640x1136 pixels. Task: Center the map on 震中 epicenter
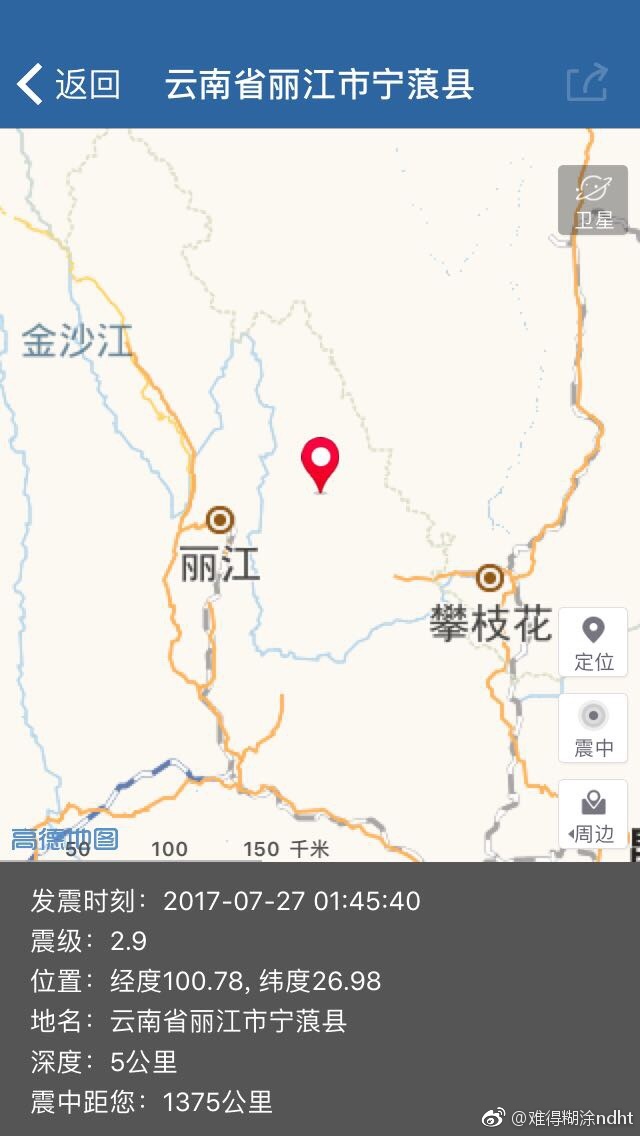pyautogui.click(x=593, y=728)
